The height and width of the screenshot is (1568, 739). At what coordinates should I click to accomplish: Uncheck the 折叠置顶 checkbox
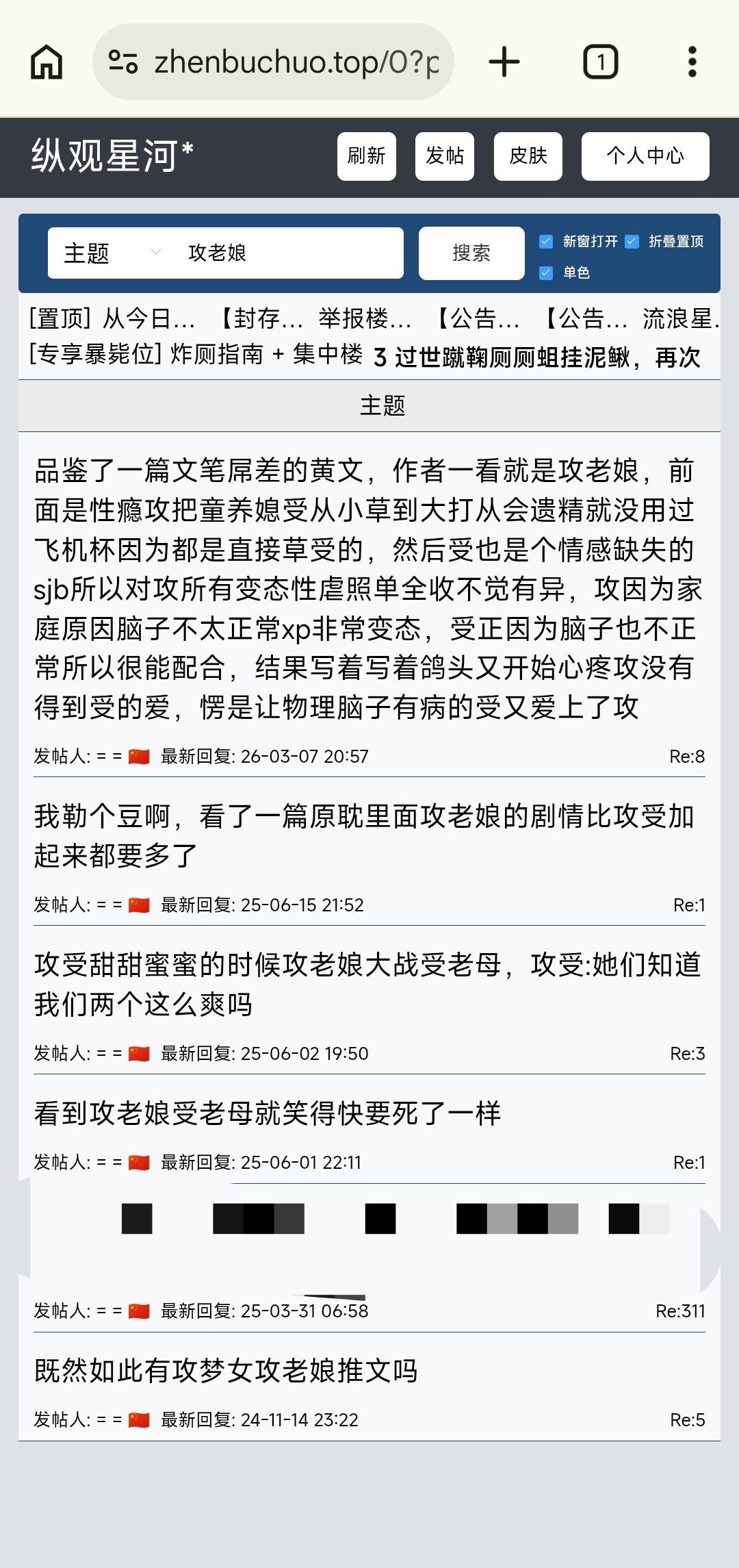click(x=632, y=241)
